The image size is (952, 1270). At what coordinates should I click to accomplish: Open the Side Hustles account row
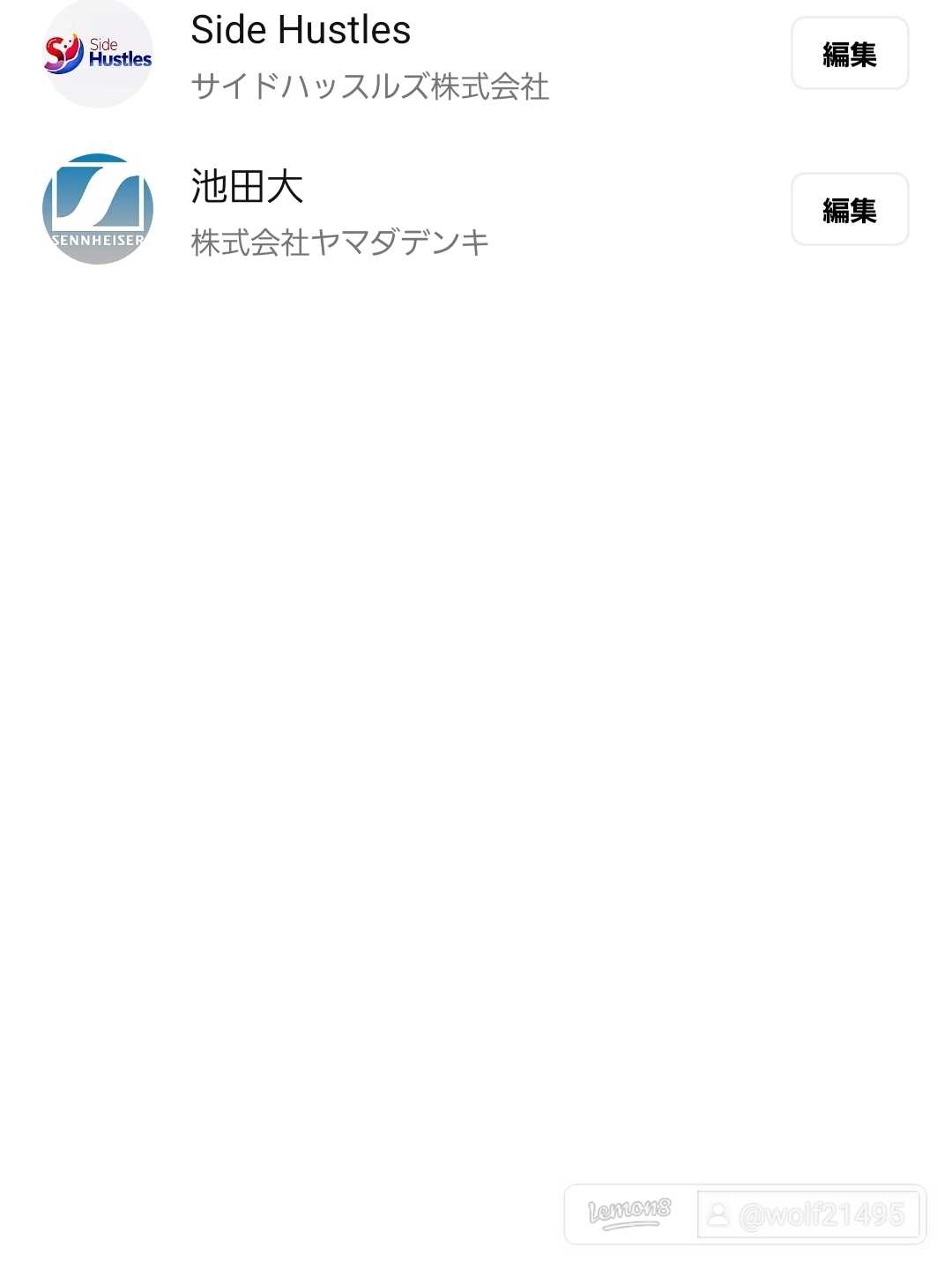click(x=370, y=56)
